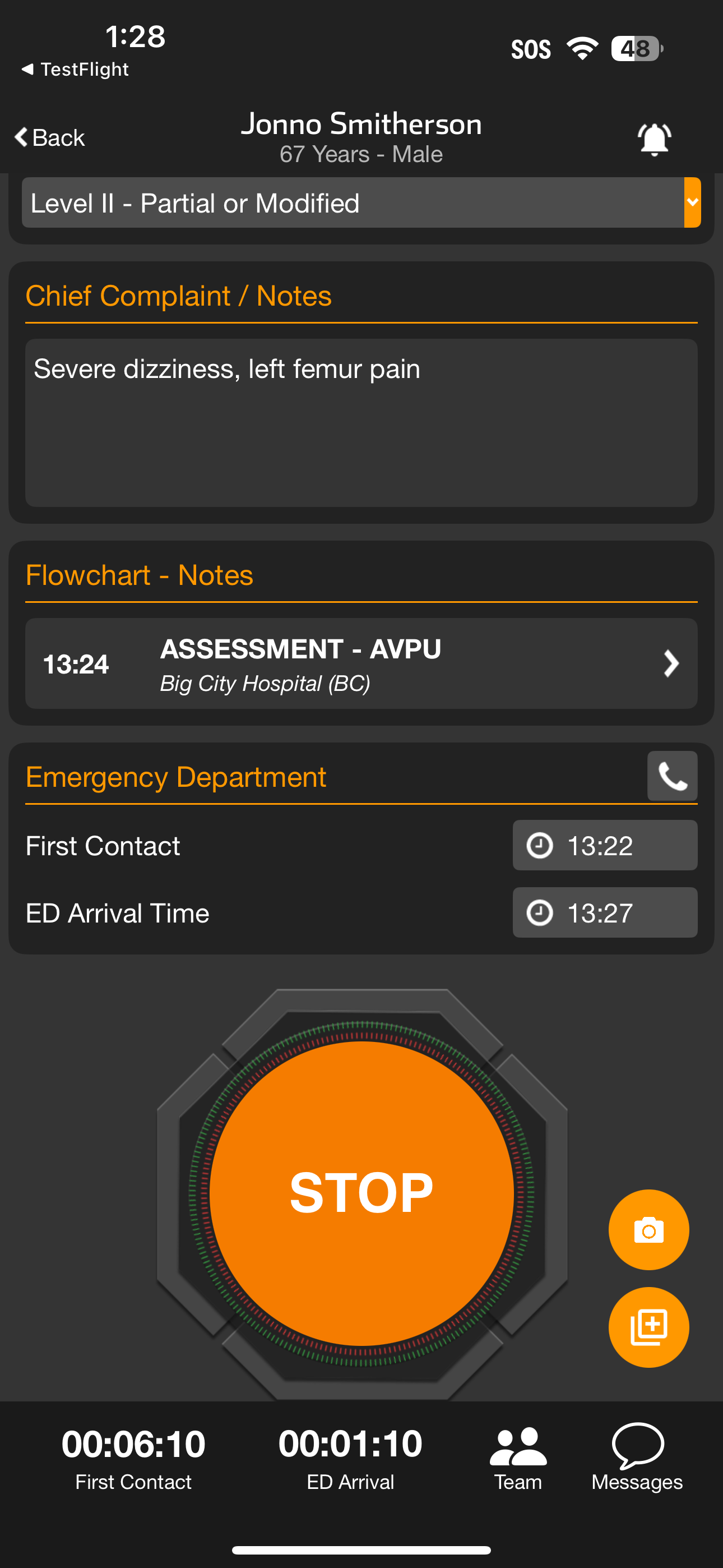Return to TestFlight via the status bar link

[x=73, y=69]
